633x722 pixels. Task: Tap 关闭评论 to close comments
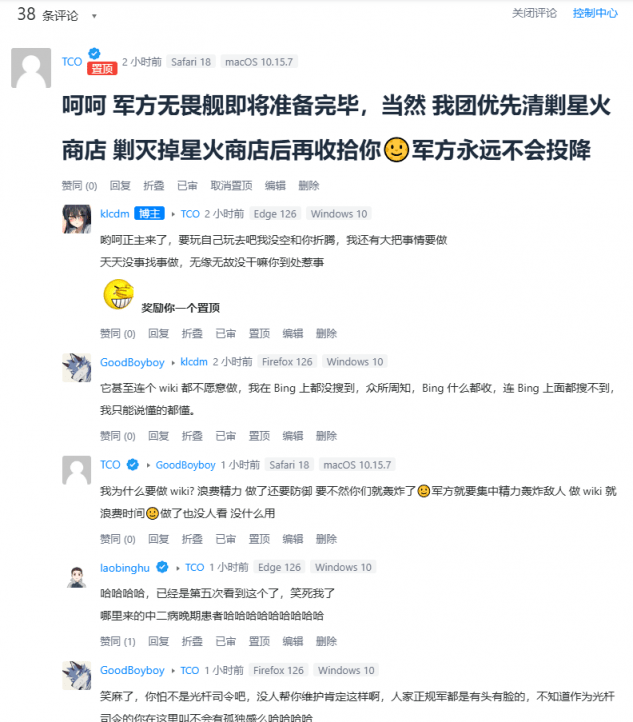pyautogui.click(x=534, y=13)
